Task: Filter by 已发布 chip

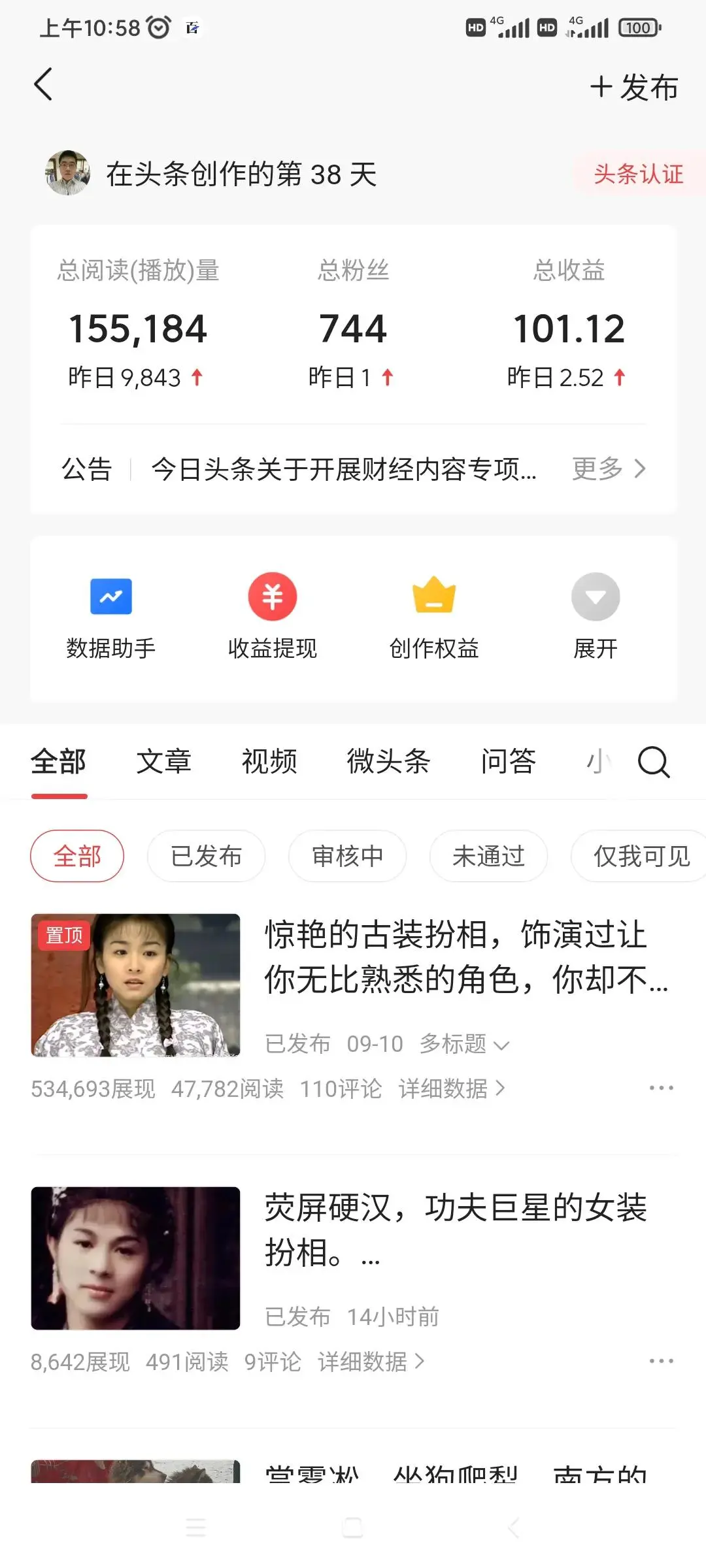Action: coord(206,856)
